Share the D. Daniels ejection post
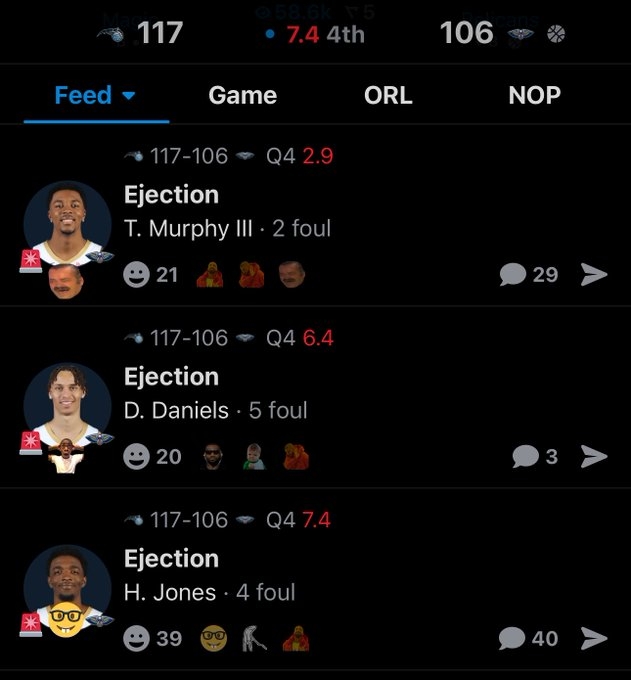This screenshot has height=680, width=631. click(x=594, y=456)
